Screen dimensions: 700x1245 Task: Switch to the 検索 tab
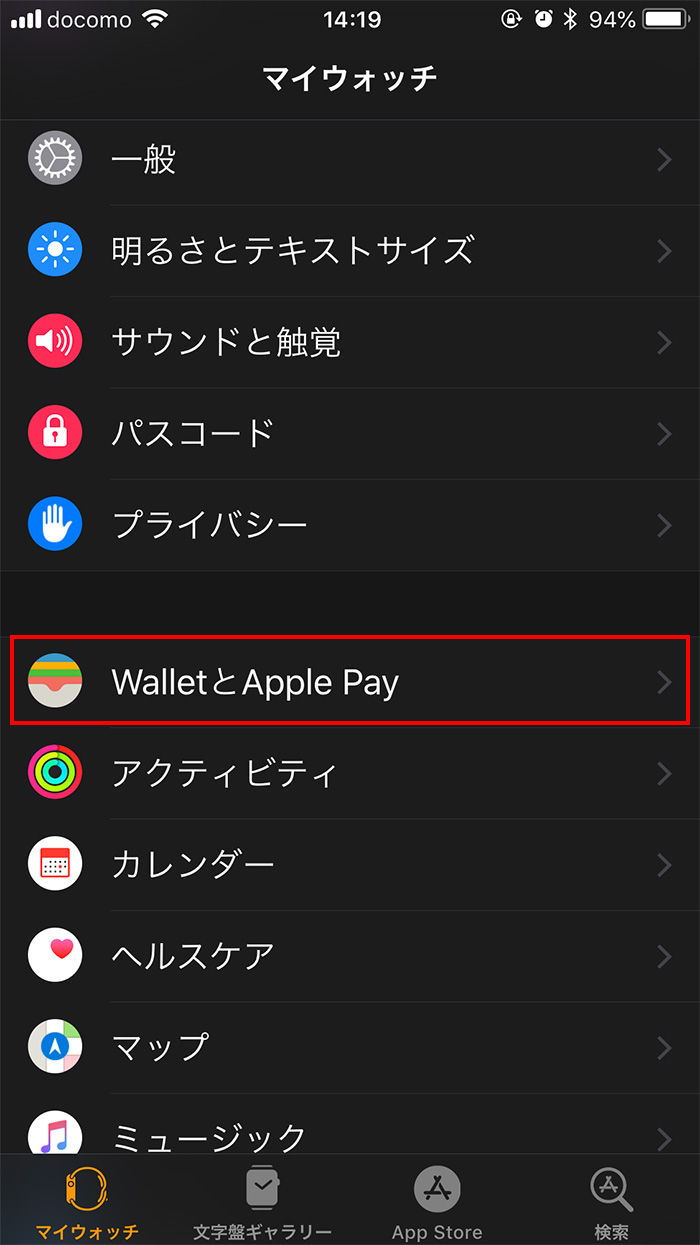tap(612, 1203)
